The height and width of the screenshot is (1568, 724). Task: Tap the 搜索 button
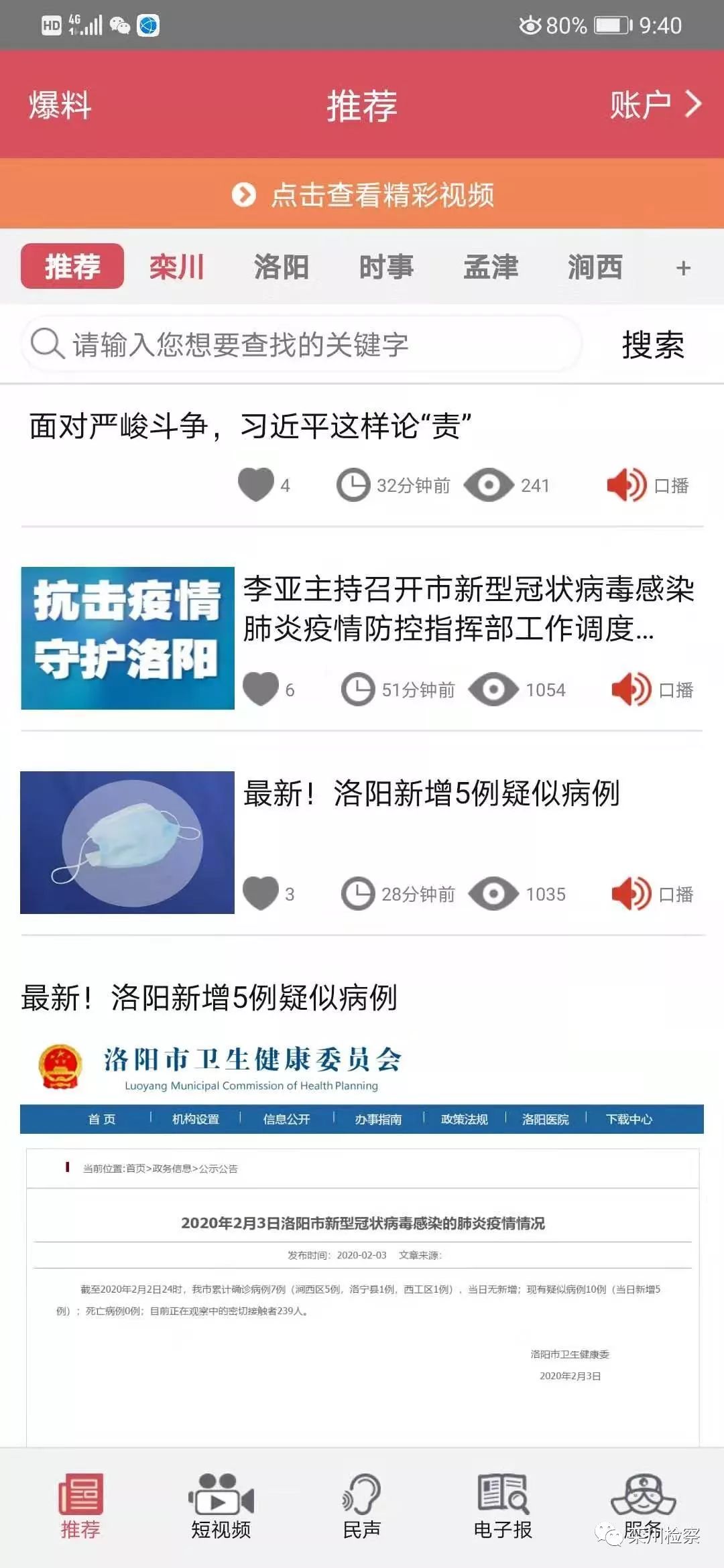tap(652, 344)
